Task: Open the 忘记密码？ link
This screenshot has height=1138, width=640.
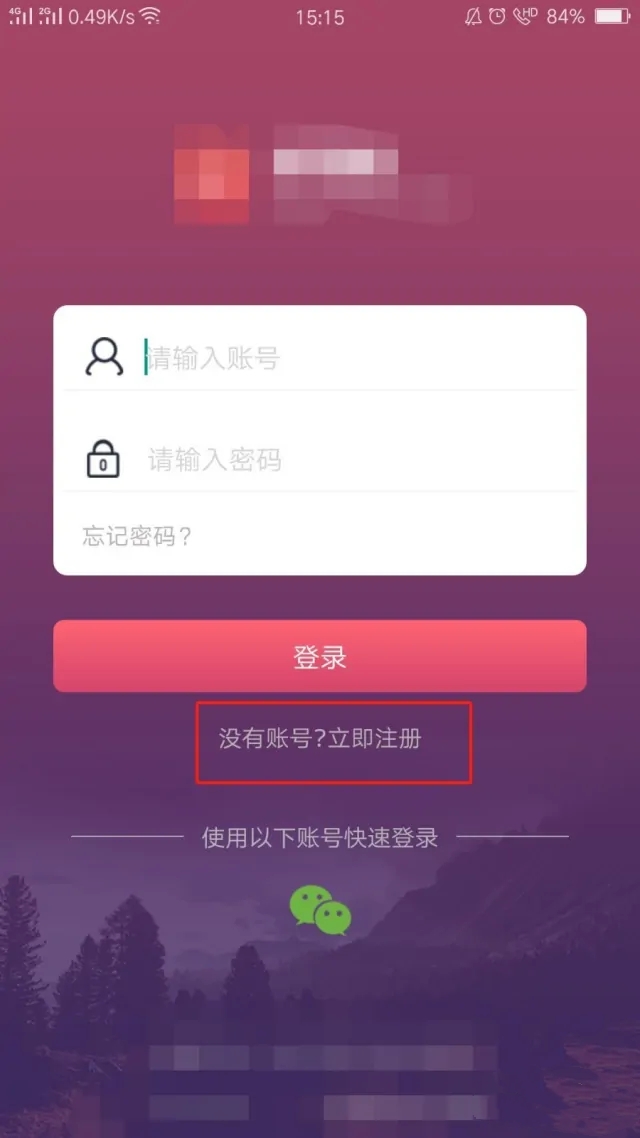Action: [137, 537]
